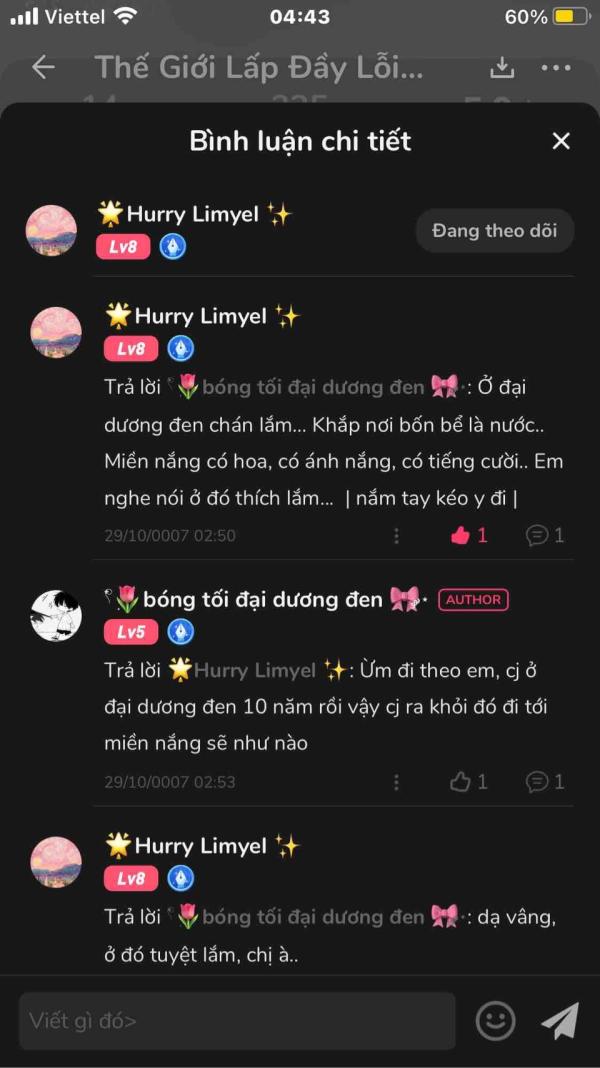Send the comment with the paper plane
This screenshot has width=600, height=1068.
[560, 1021]
